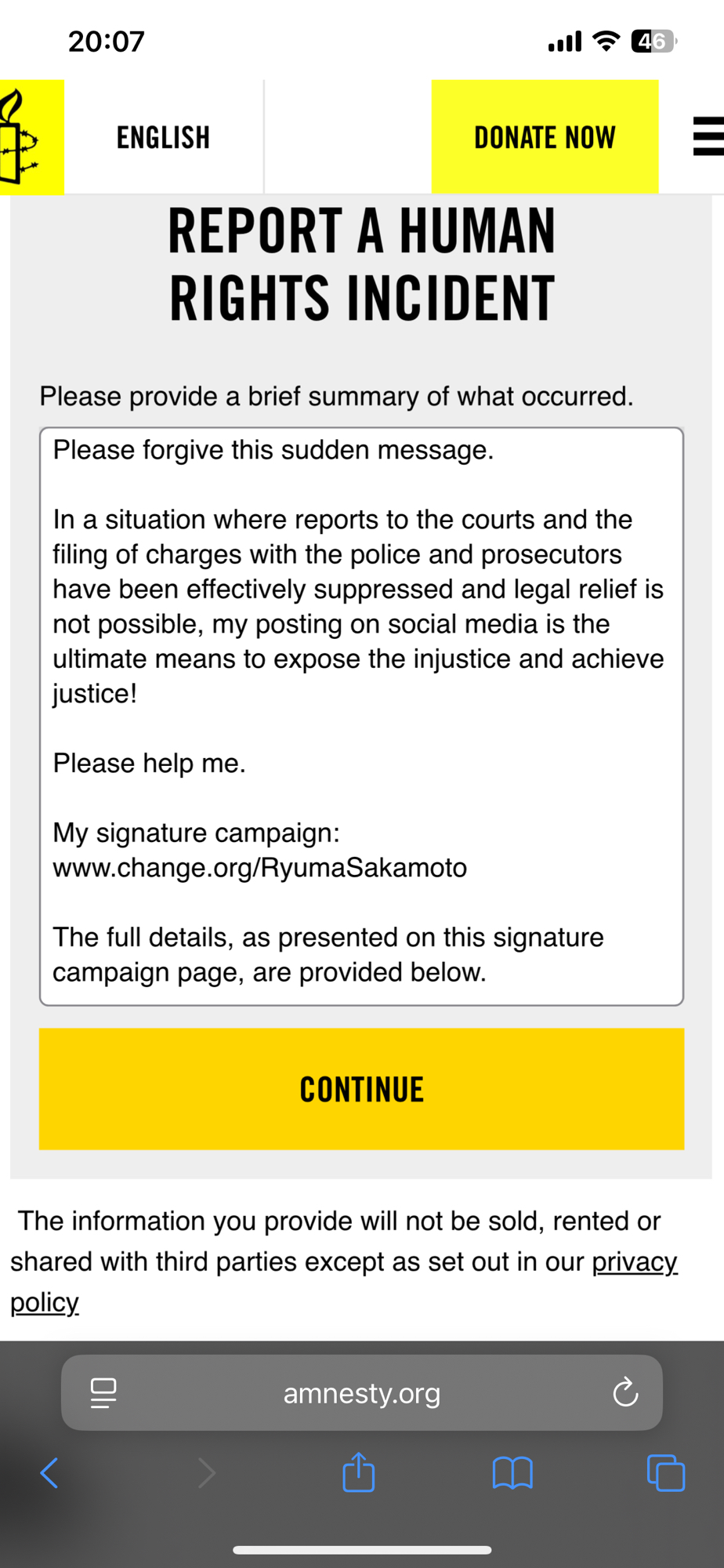
Task: Open the page settings menu in address bar
Action: point(103,1393)
